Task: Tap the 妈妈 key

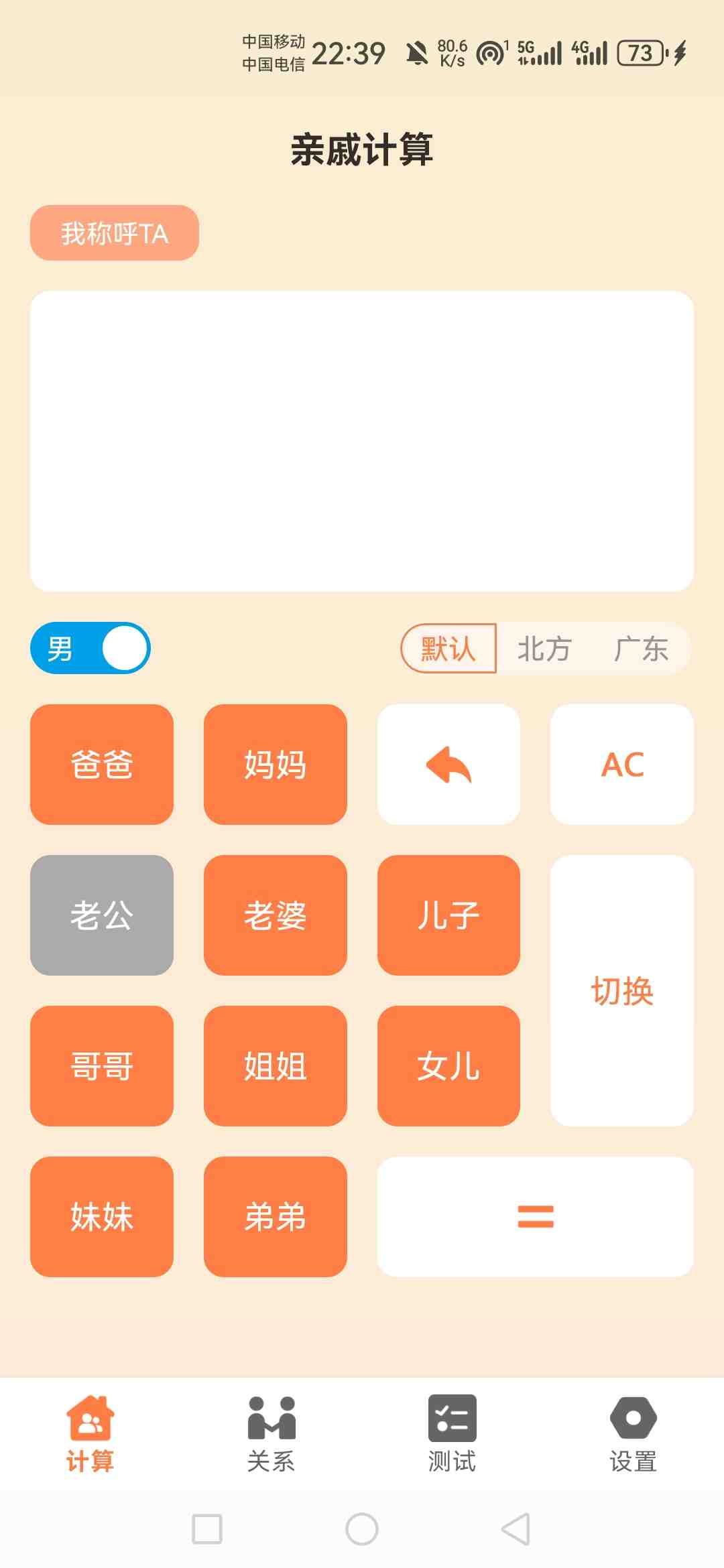Action: [x=276, y=765]
